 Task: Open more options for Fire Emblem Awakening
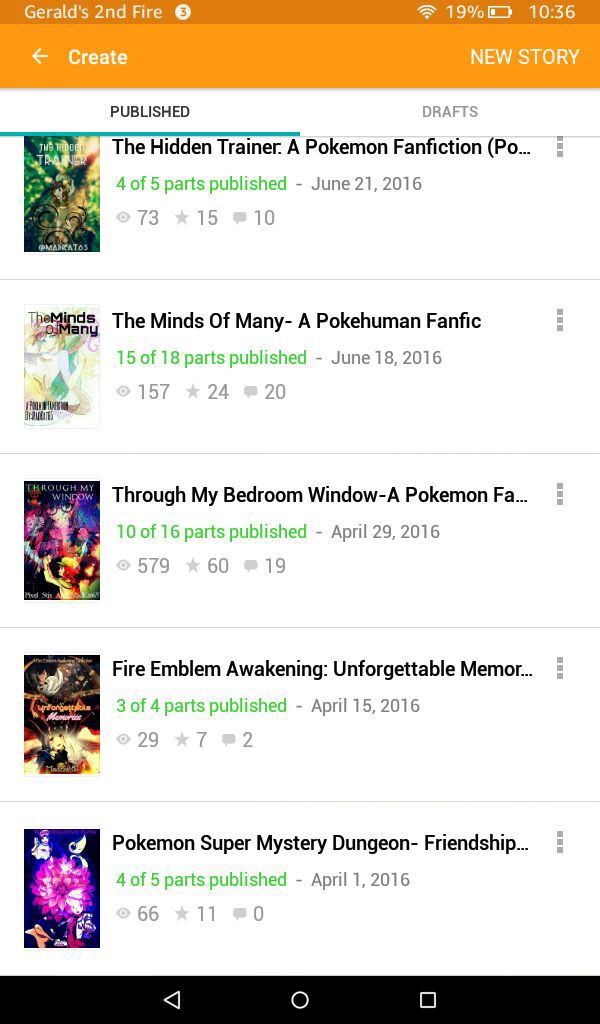click(560, 668)
